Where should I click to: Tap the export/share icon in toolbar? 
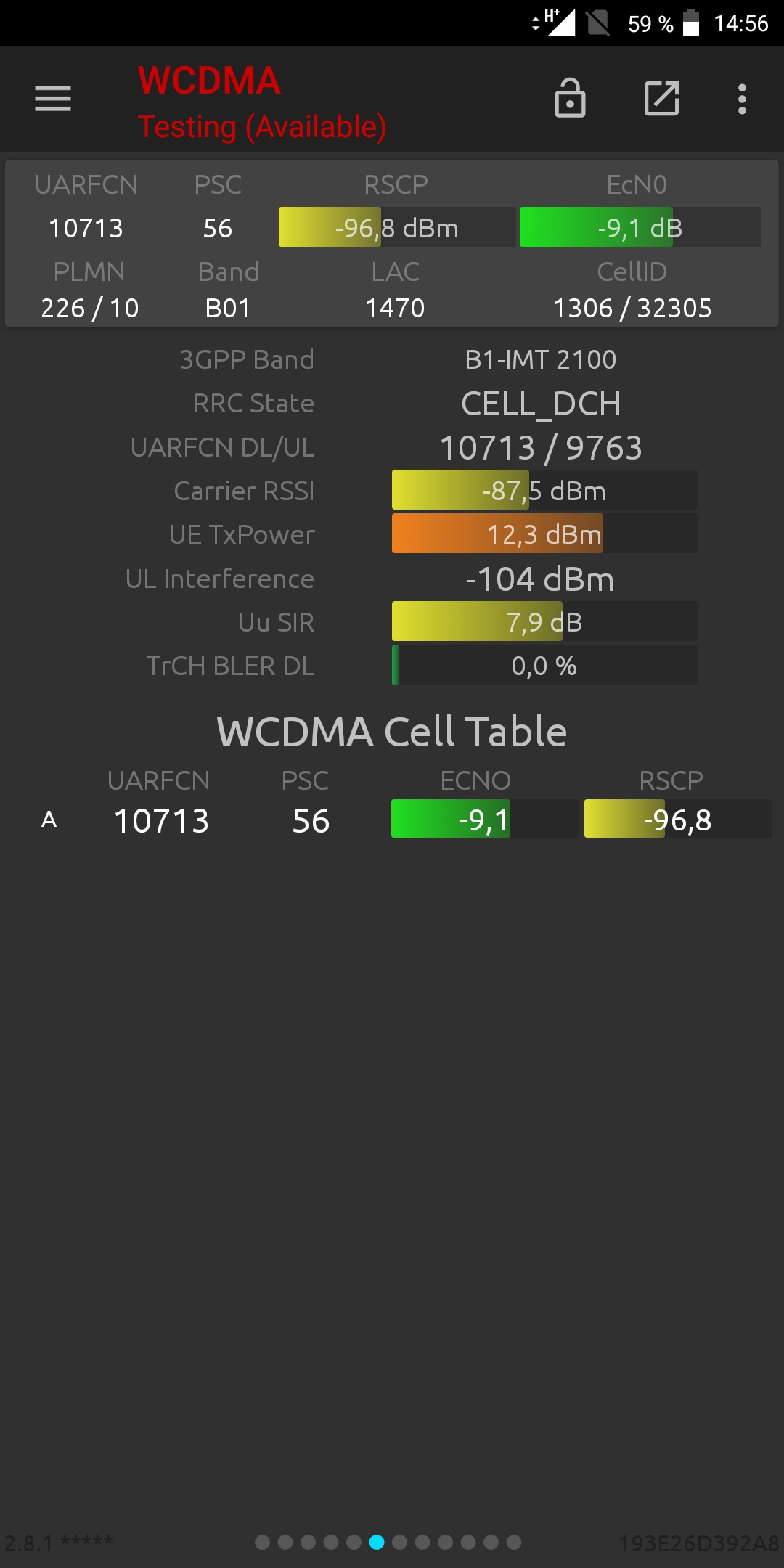[662, 98]
